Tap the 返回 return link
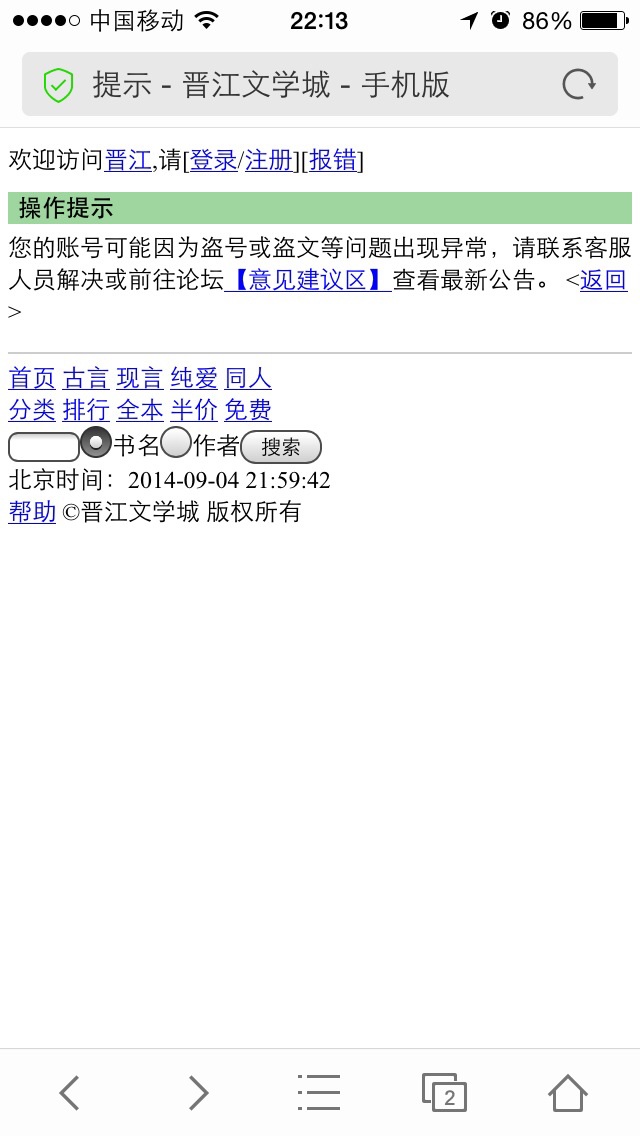This screenshot has height=1136, width=640. 603,281
